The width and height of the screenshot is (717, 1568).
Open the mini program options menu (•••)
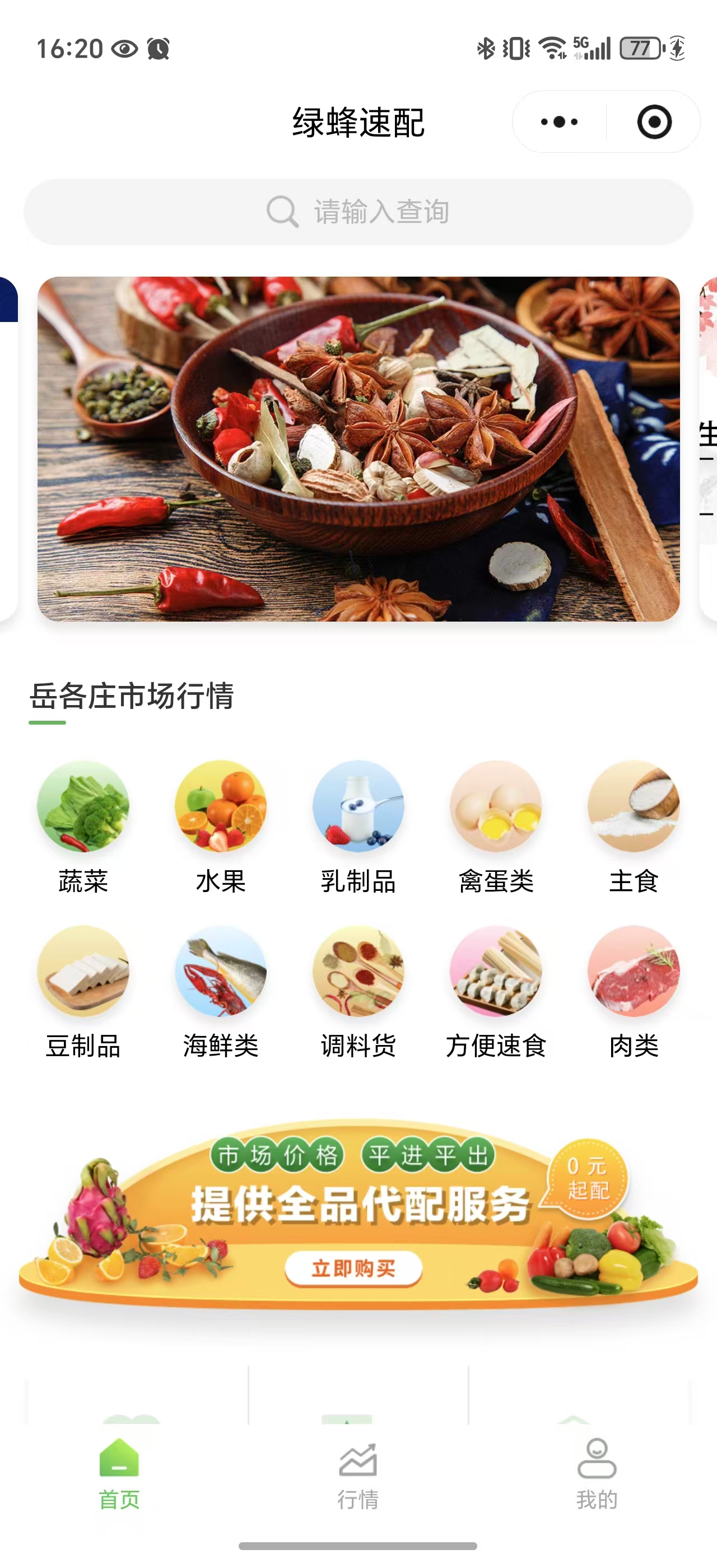pos(560,120)
